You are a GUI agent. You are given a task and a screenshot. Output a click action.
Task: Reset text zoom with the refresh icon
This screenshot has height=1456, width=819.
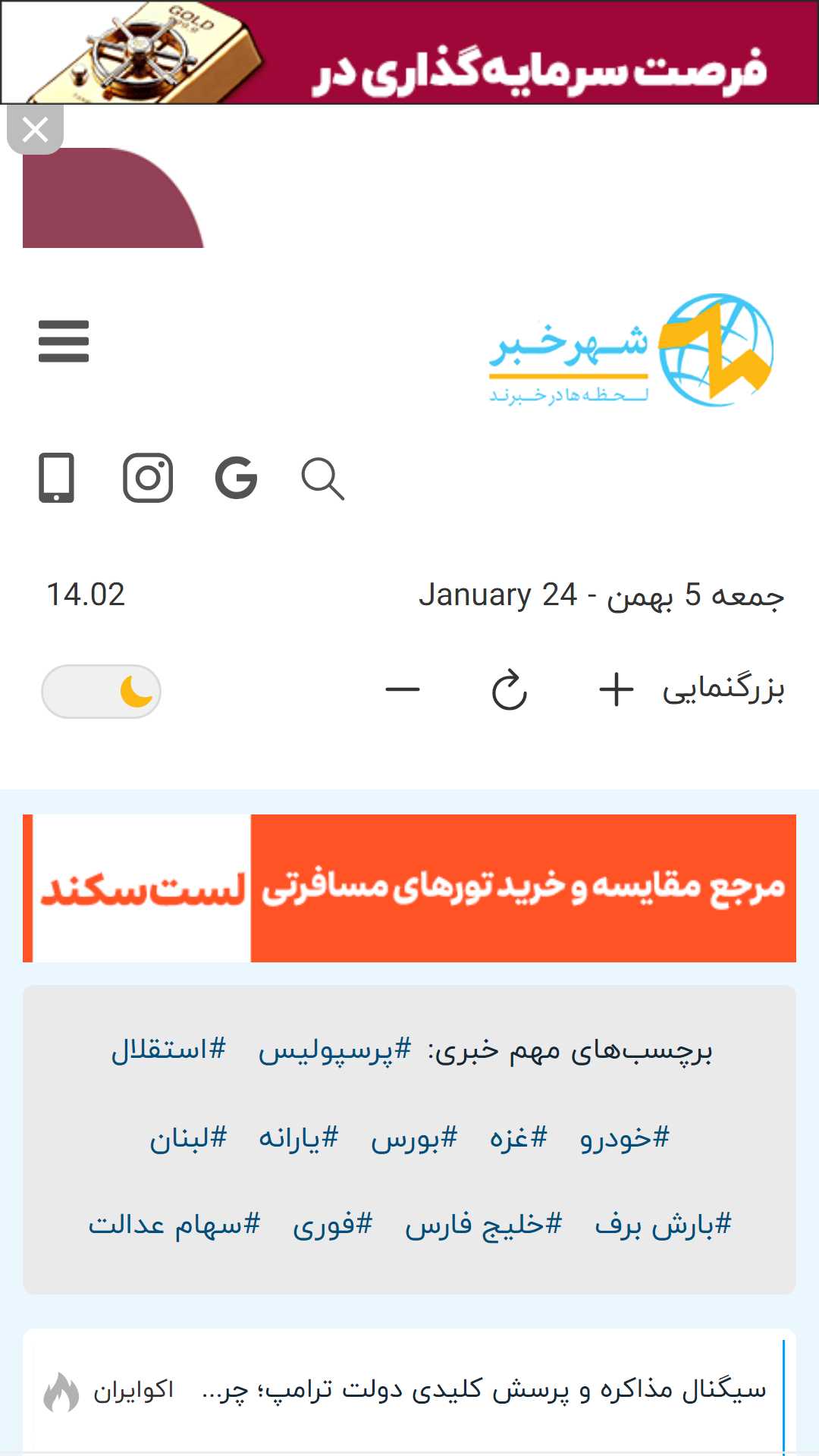509,690
